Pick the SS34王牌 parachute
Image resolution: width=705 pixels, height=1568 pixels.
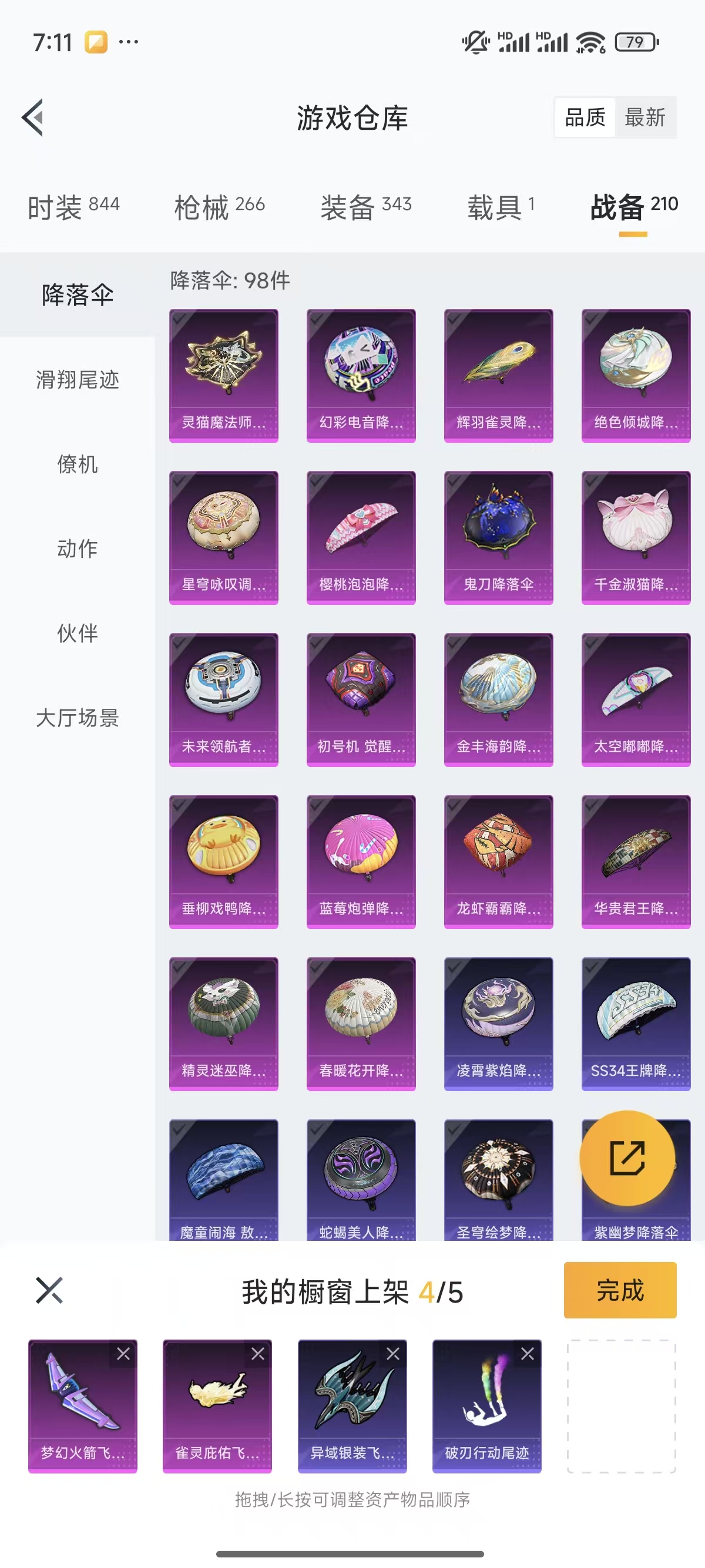[636, 1023]
